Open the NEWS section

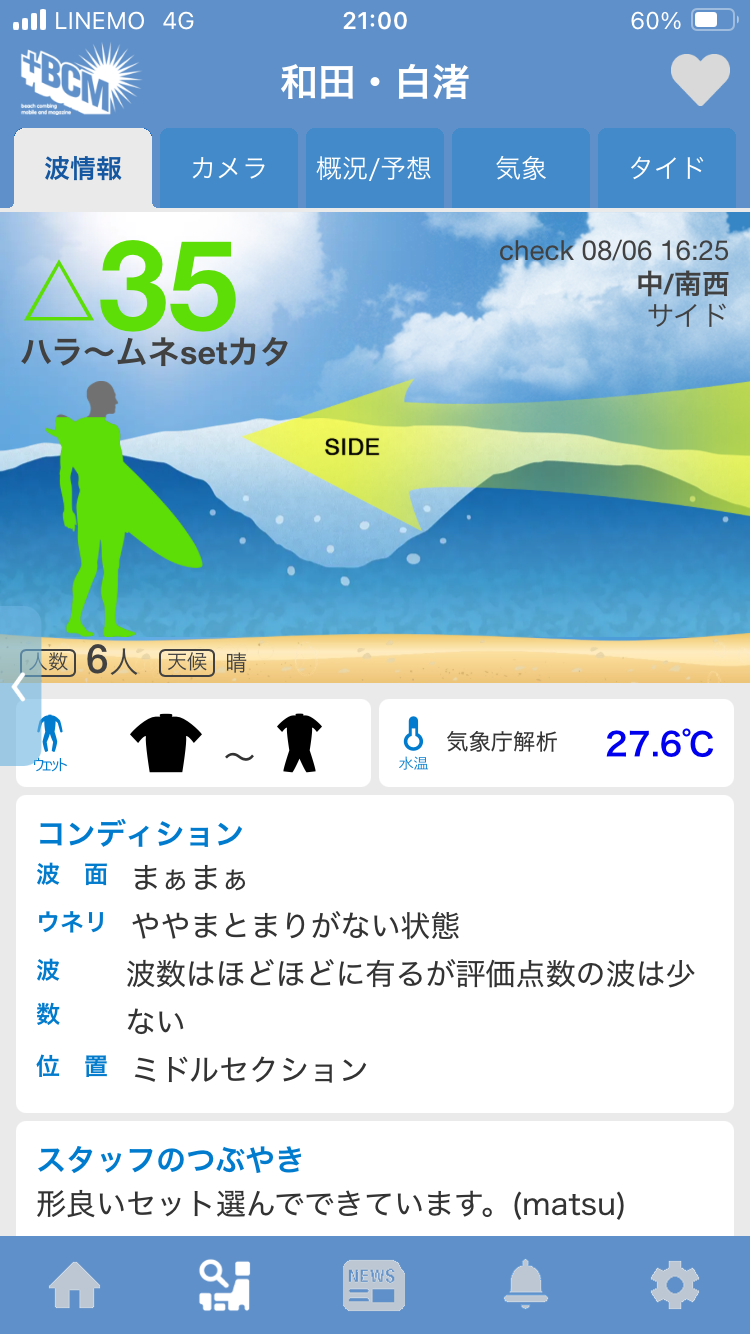(x=373, y=1285)
